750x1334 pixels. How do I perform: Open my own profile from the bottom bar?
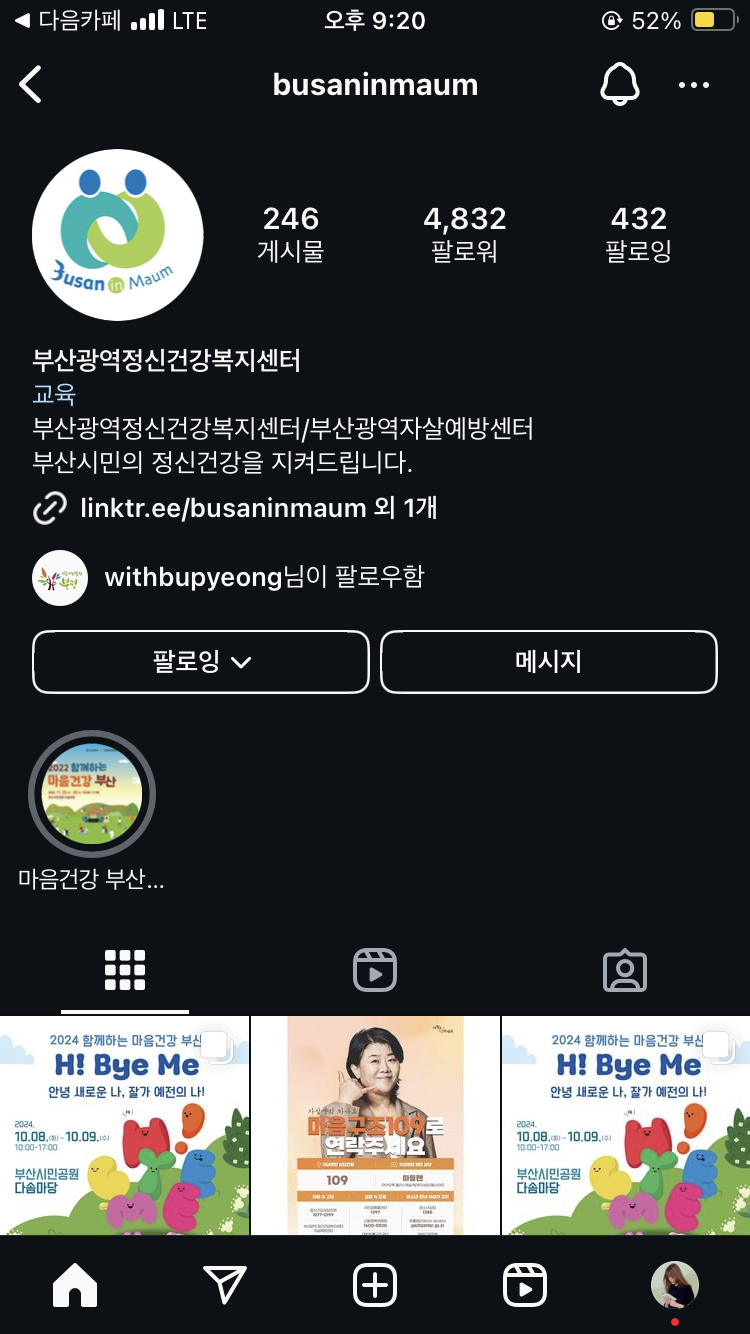(675, 1285)
